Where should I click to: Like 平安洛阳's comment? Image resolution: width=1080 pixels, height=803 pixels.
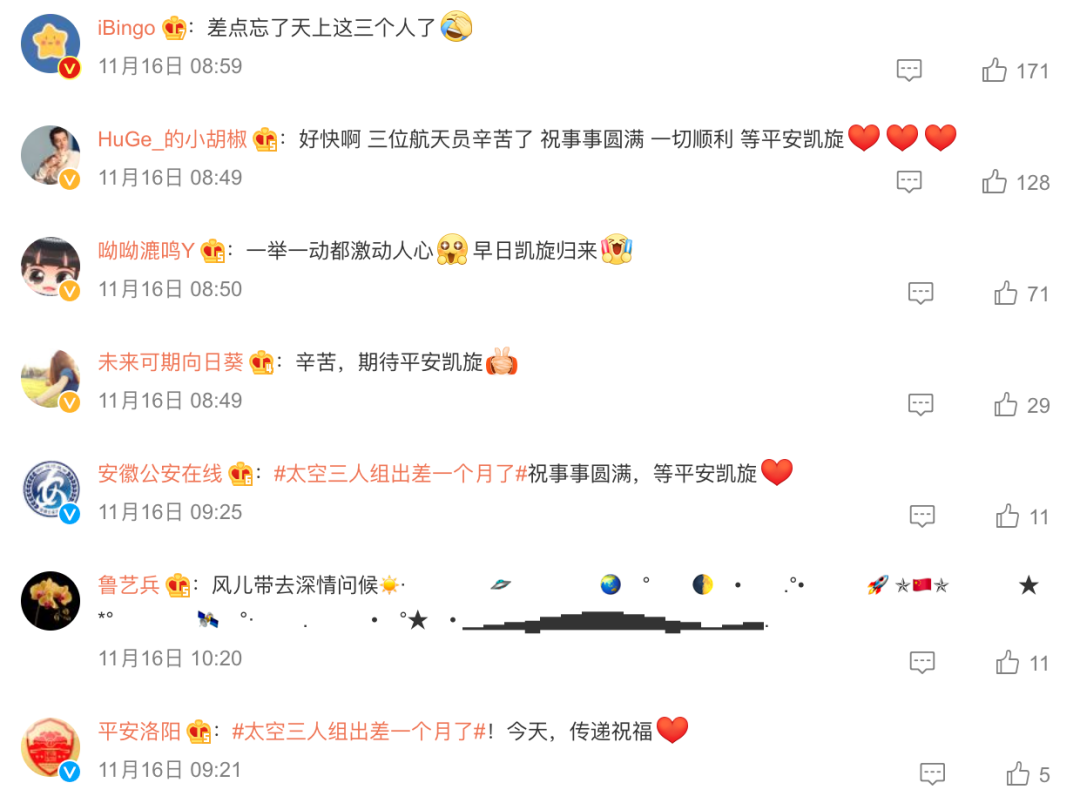pyautogui.click(x=1018, y=774)
